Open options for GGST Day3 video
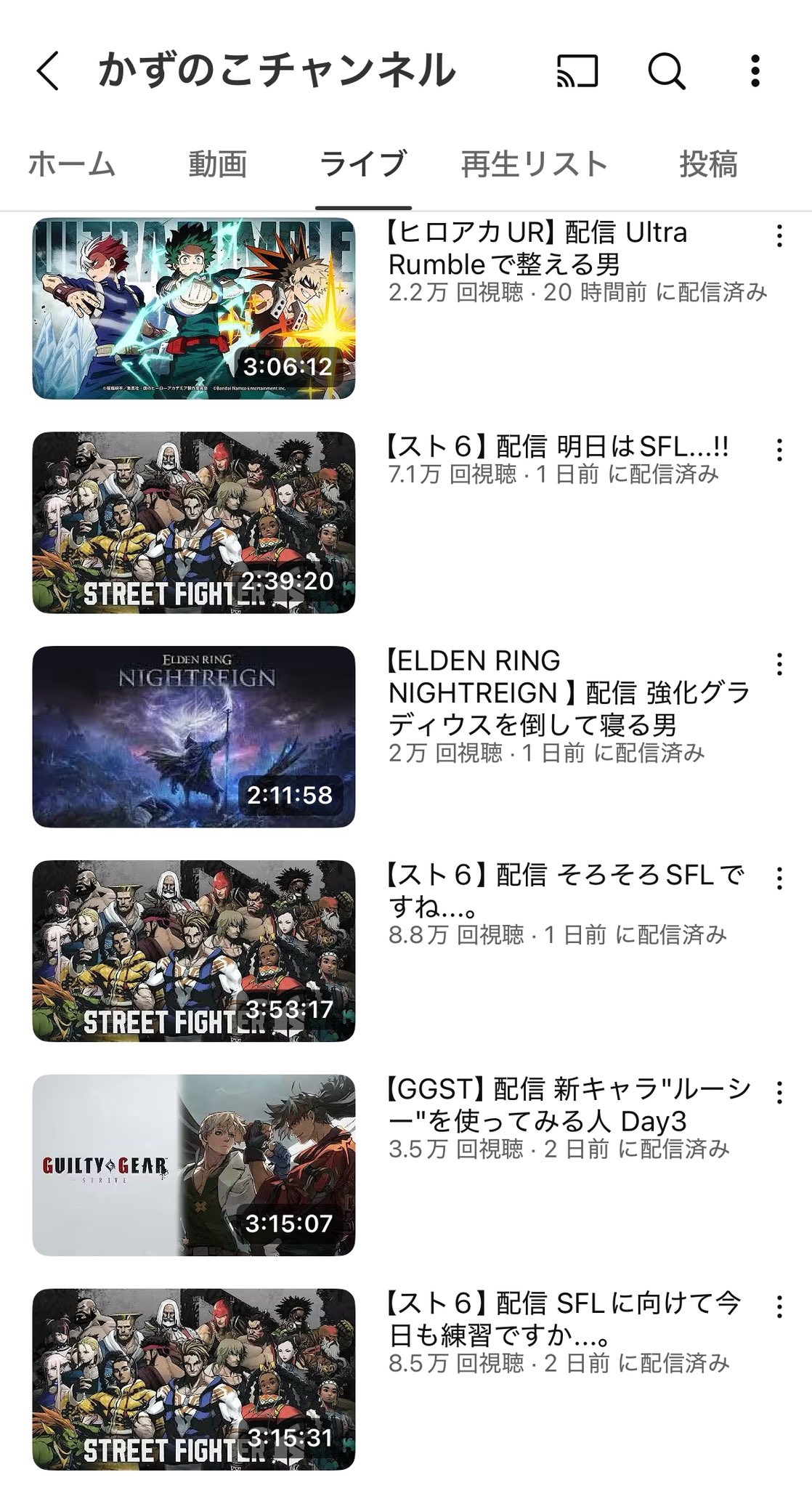Screen dimensions: 812x1488 [779, 1093]
